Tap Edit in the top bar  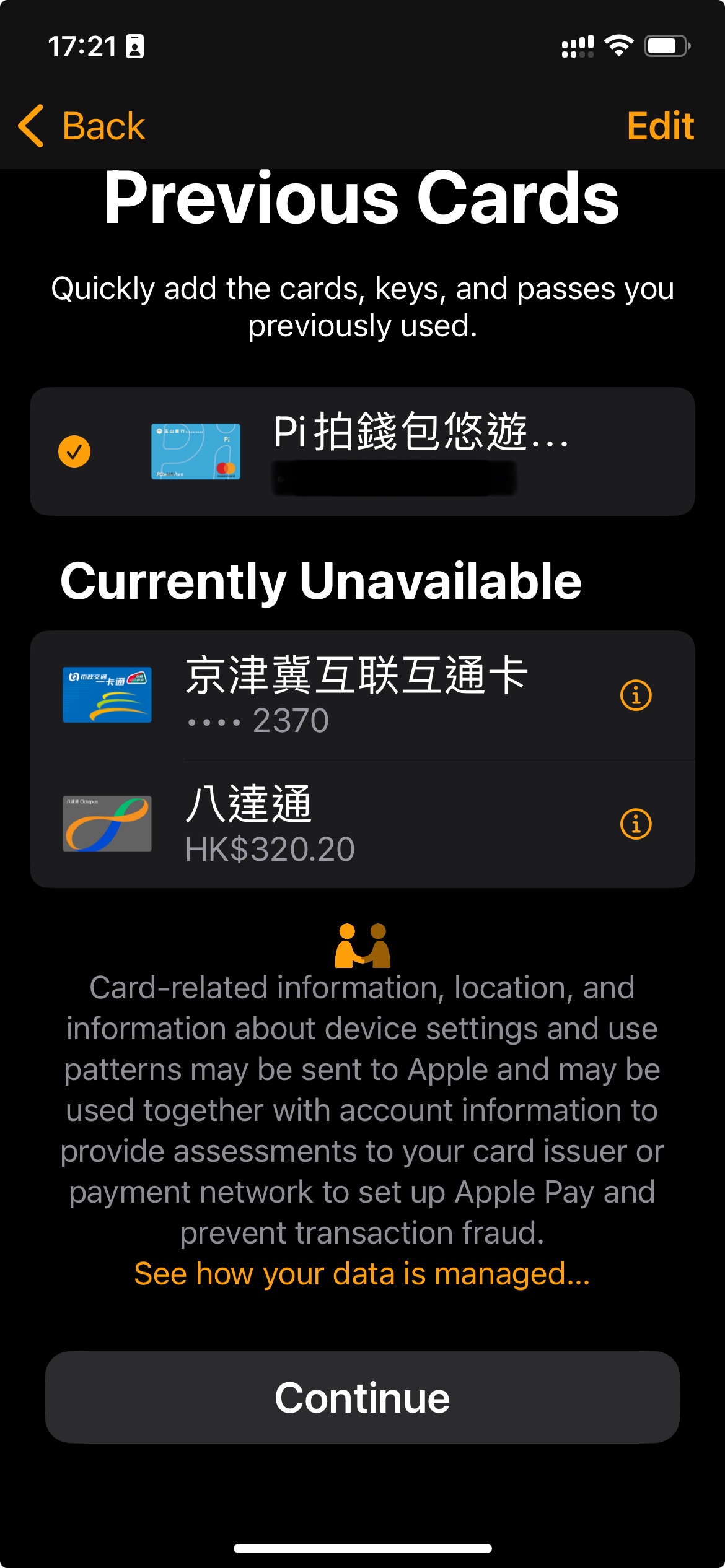pyautogui.click(x=660, y=126)
